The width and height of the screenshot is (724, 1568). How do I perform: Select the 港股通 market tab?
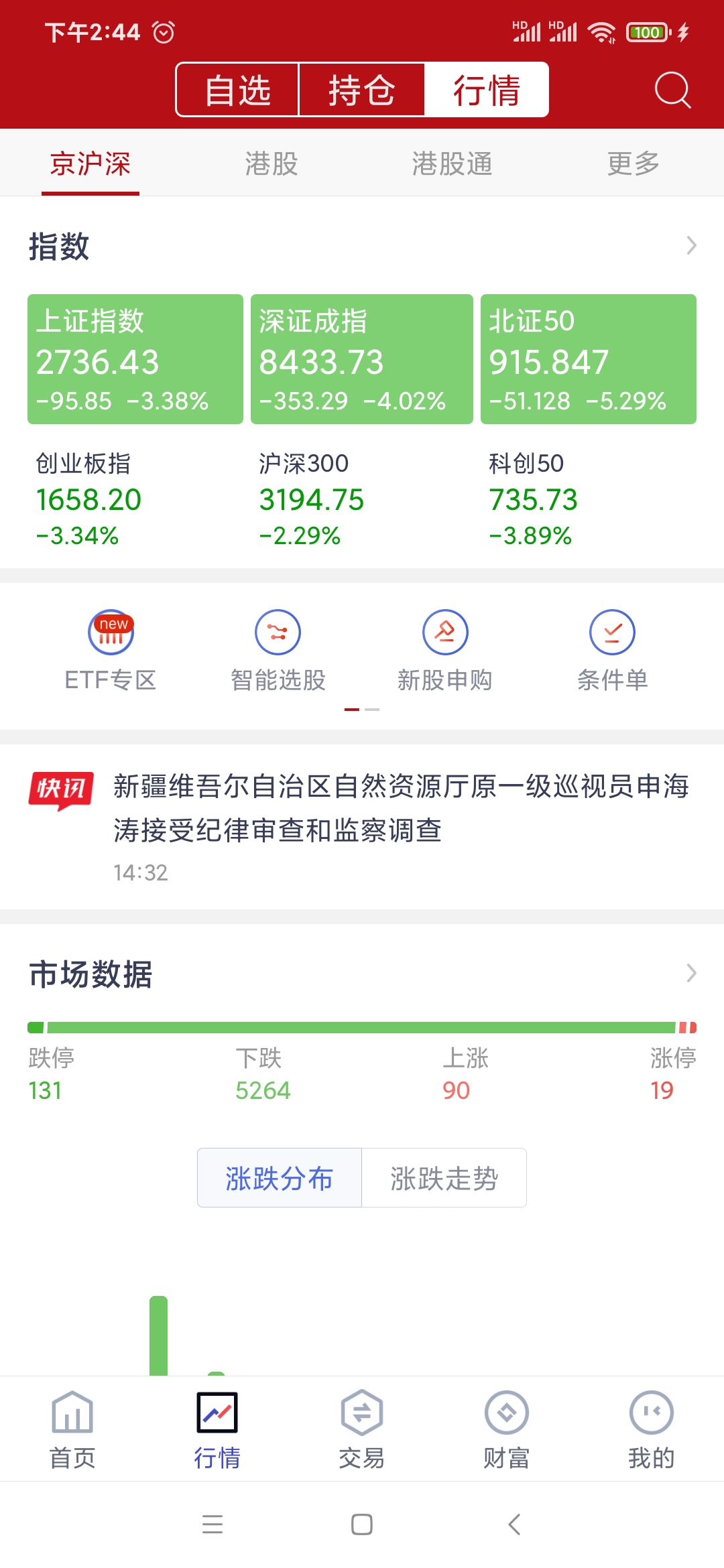[x=452, y=164]
